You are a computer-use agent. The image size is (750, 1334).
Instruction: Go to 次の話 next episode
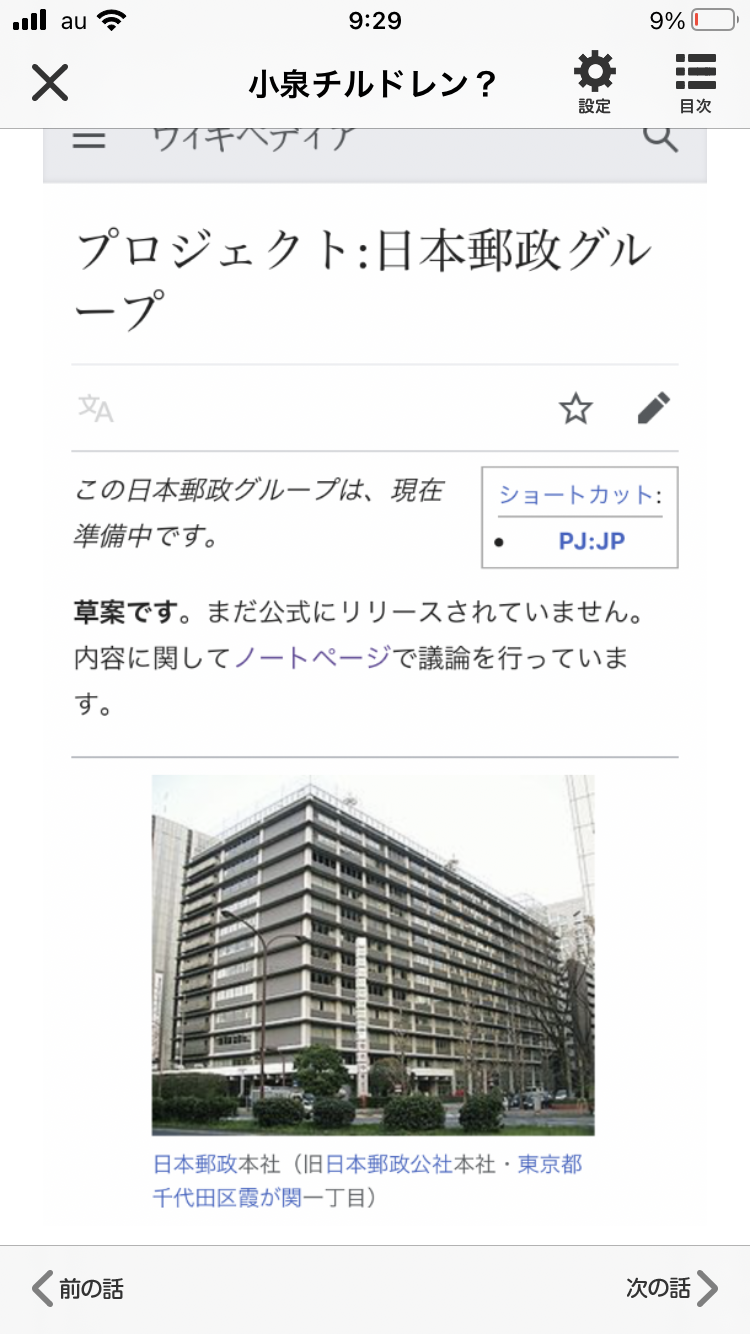pos(672,1288)
